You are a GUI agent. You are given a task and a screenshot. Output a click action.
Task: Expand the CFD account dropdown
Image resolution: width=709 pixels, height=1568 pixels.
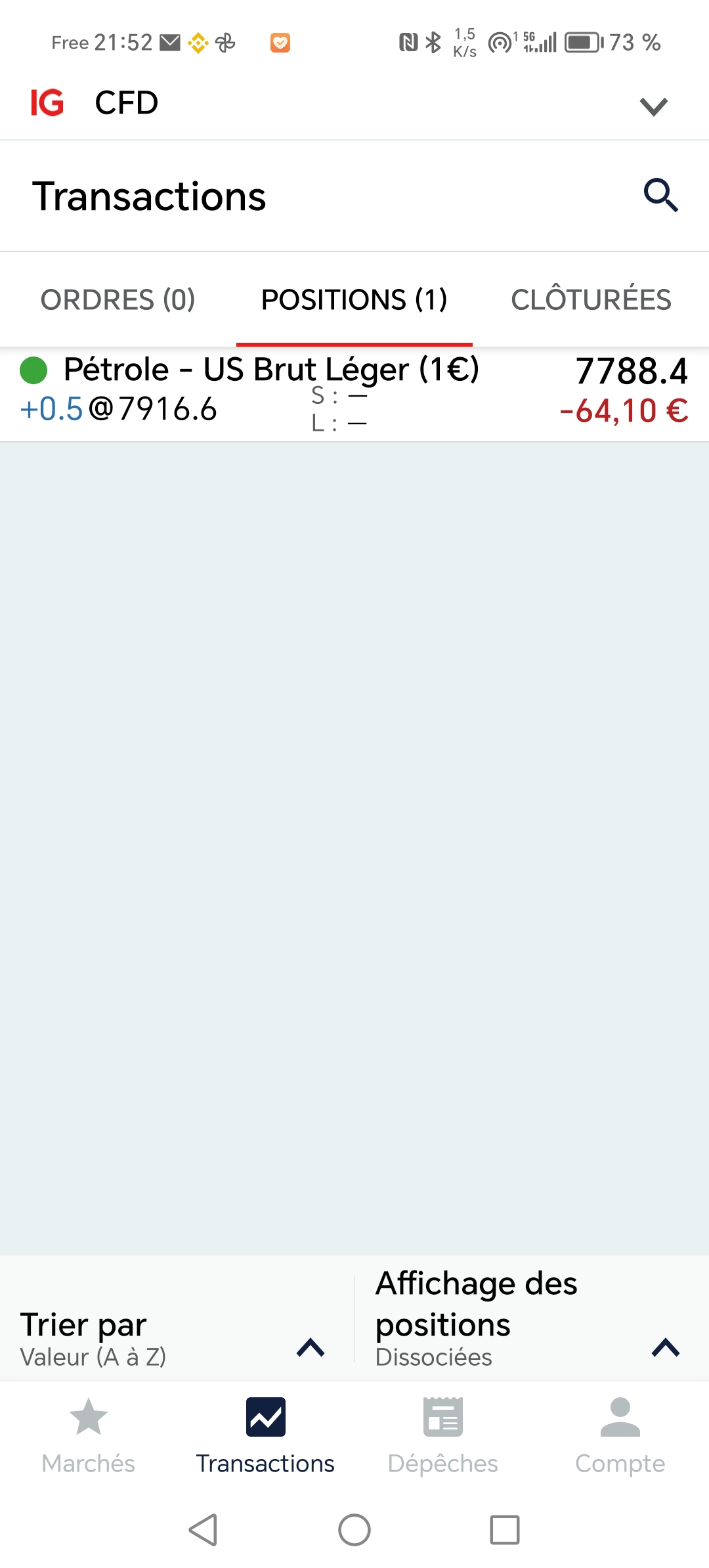(653, 106)
